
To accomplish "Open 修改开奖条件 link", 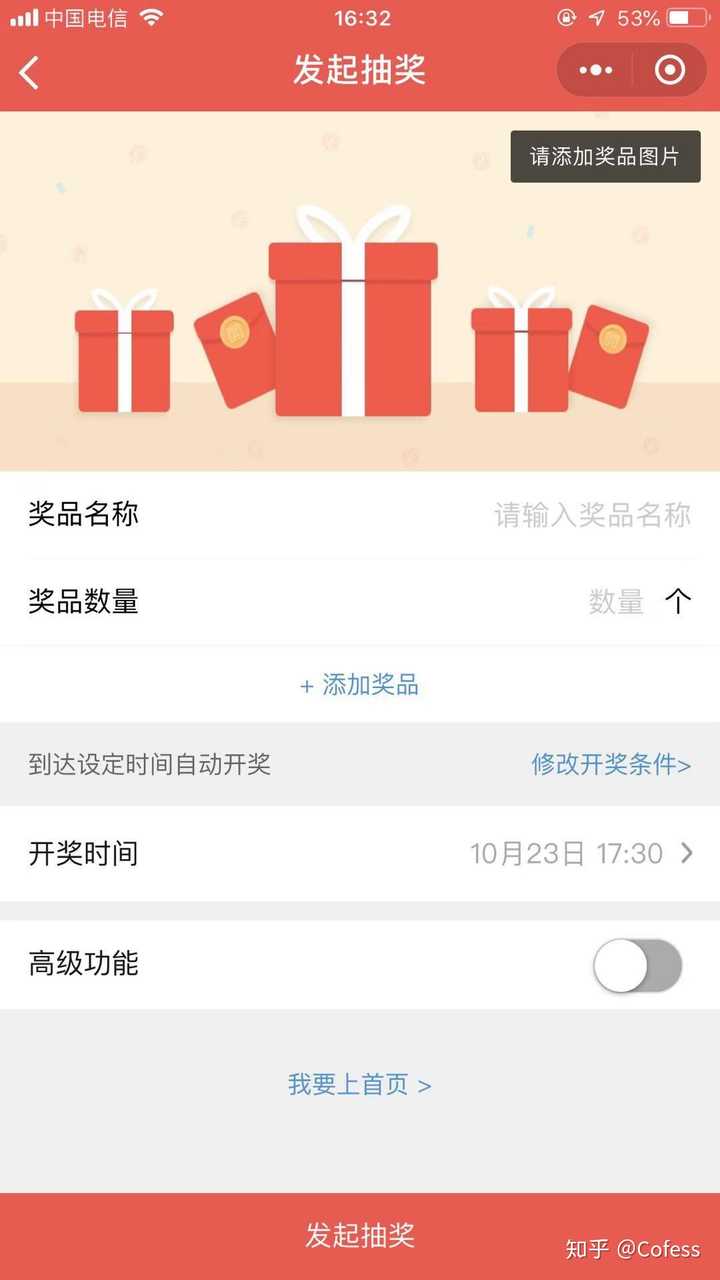I will point(611,765).
